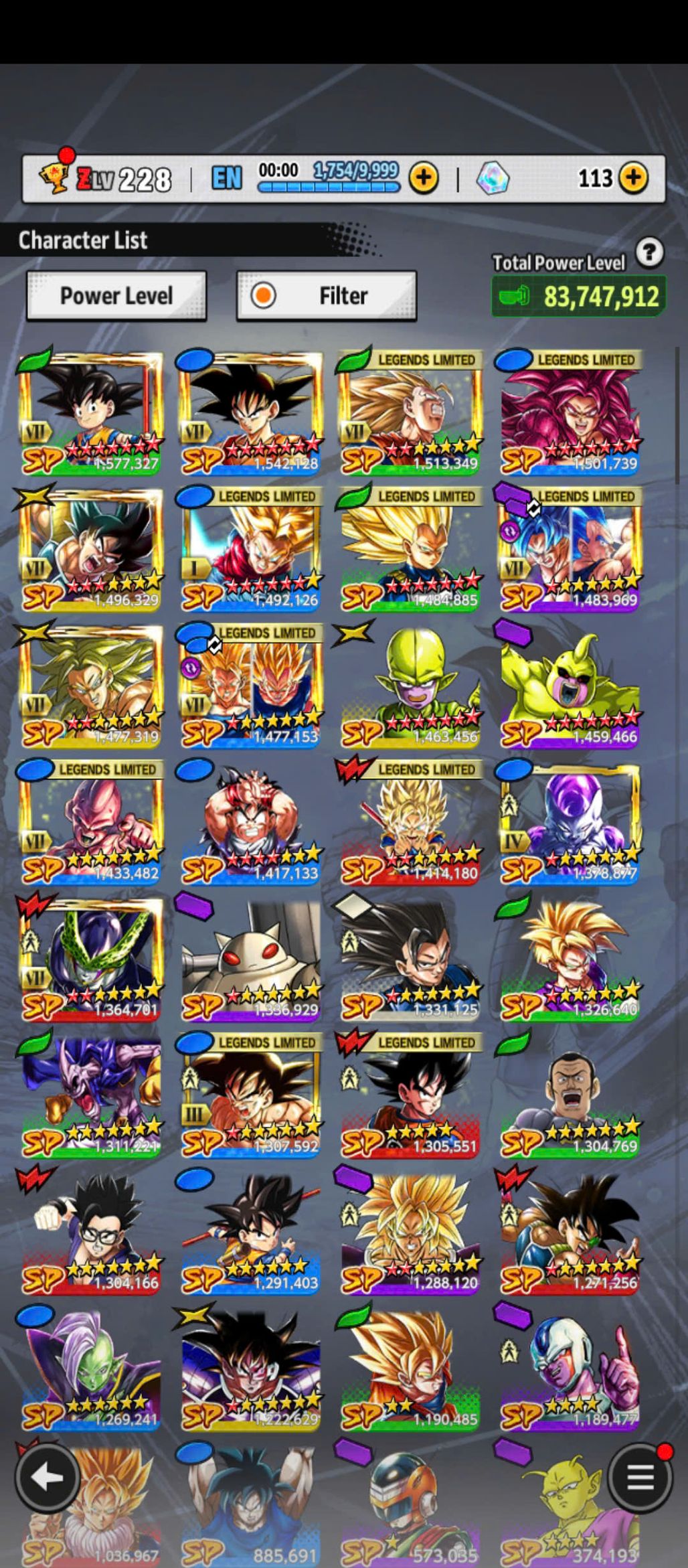Image resolution: width=688 pixels, height=1568 pixels.
Task: Open the character with power 1,291,403
Action: point(250,1232)
